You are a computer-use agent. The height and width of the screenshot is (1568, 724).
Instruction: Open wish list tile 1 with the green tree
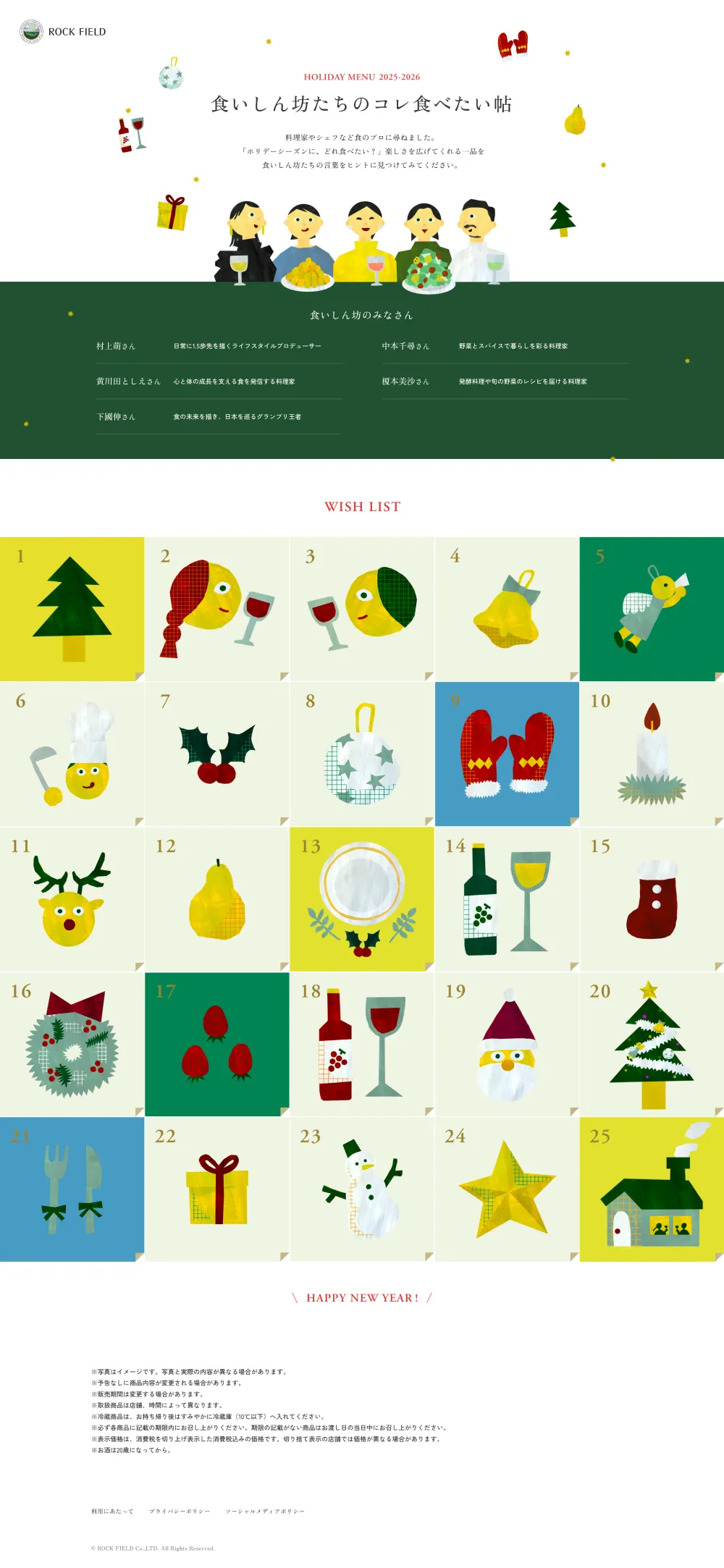tap(72, 609)
